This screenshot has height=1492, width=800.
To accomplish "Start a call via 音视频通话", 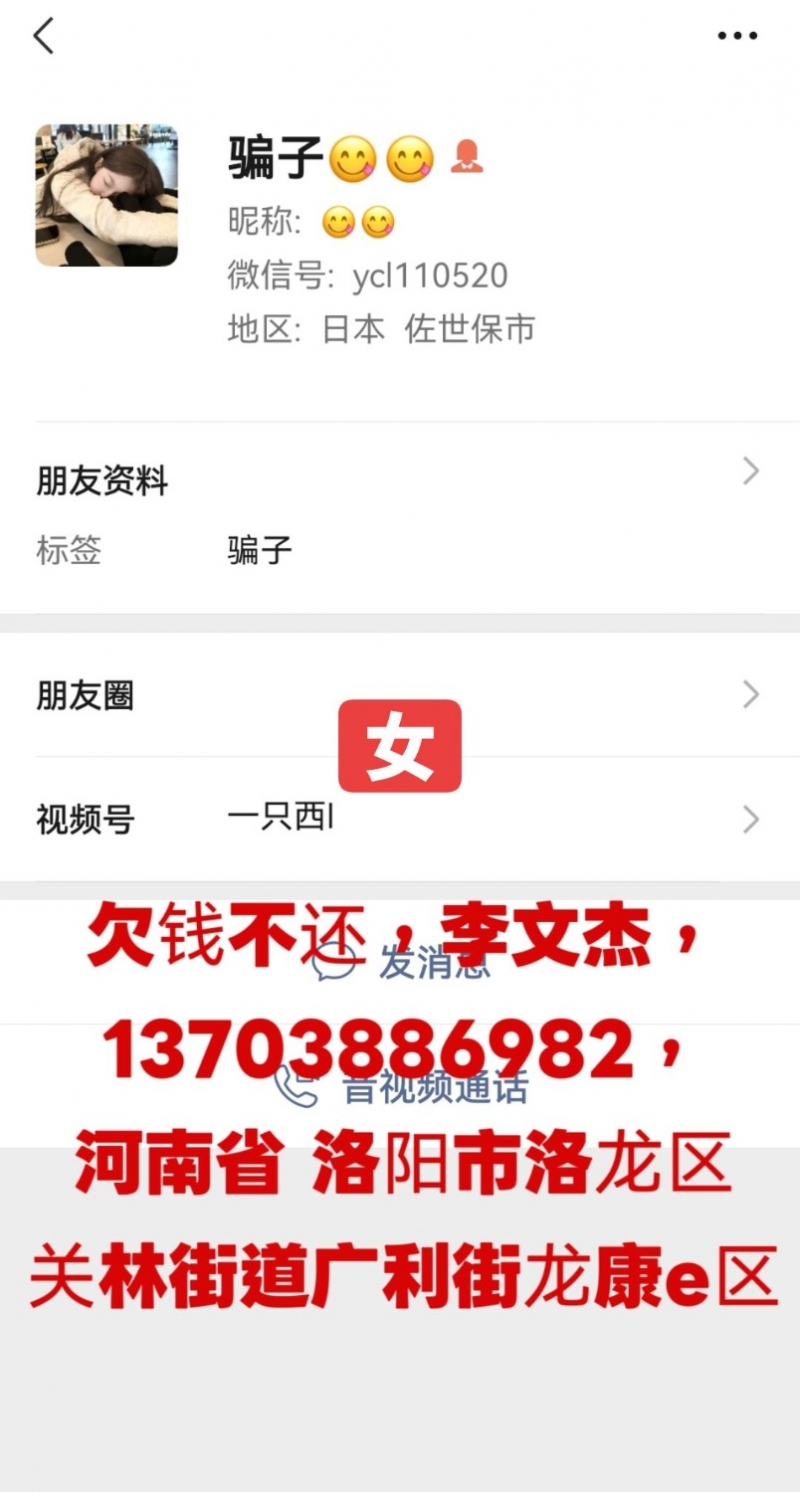I will click(x=402, y=1086).
